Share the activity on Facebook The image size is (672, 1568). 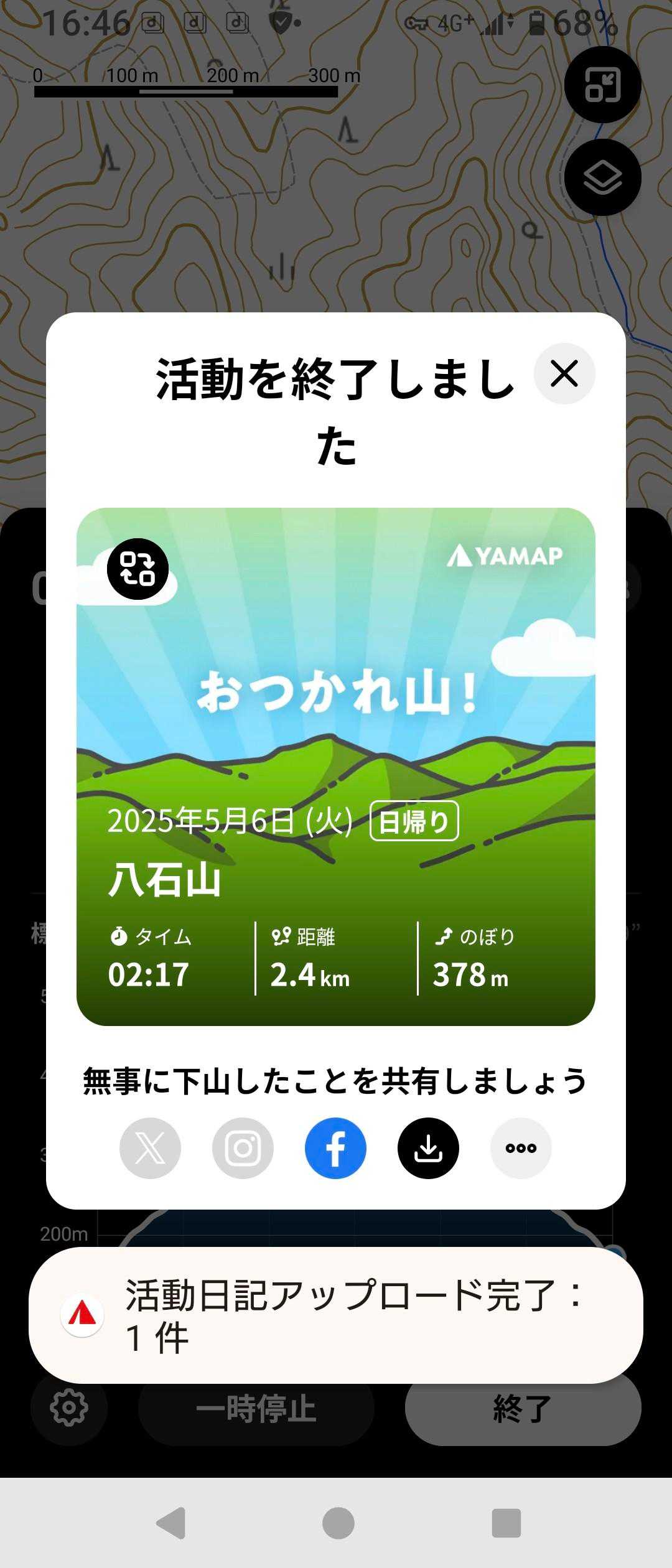[x=335, y=1148]
